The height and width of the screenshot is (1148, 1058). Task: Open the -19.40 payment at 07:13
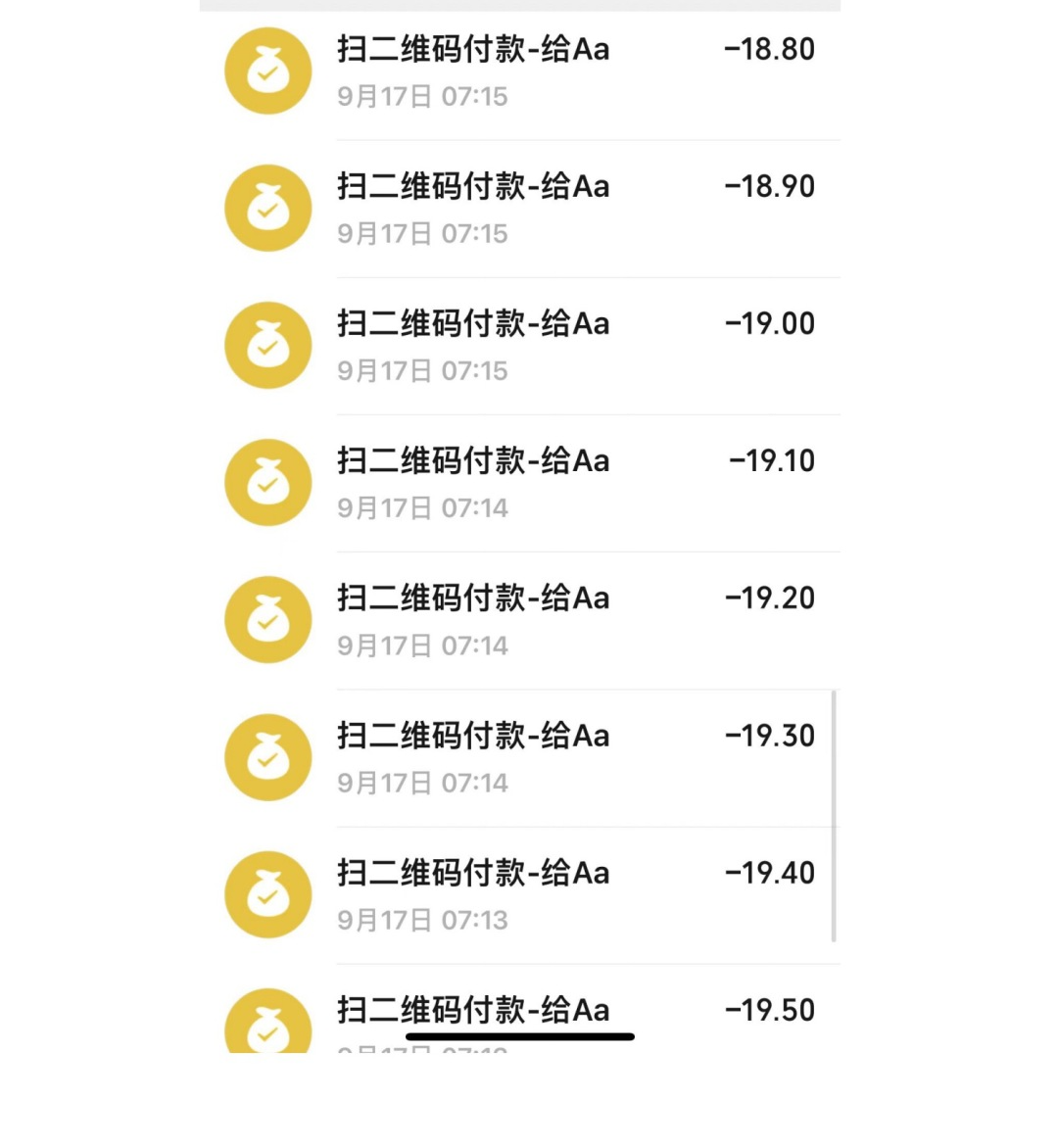[x=519, y=894]
